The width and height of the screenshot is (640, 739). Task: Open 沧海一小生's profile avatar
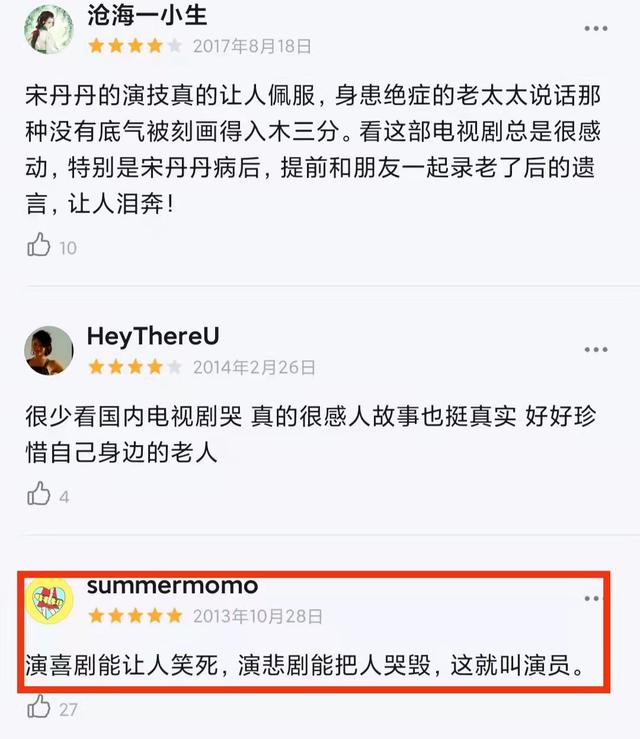point(49,29)
